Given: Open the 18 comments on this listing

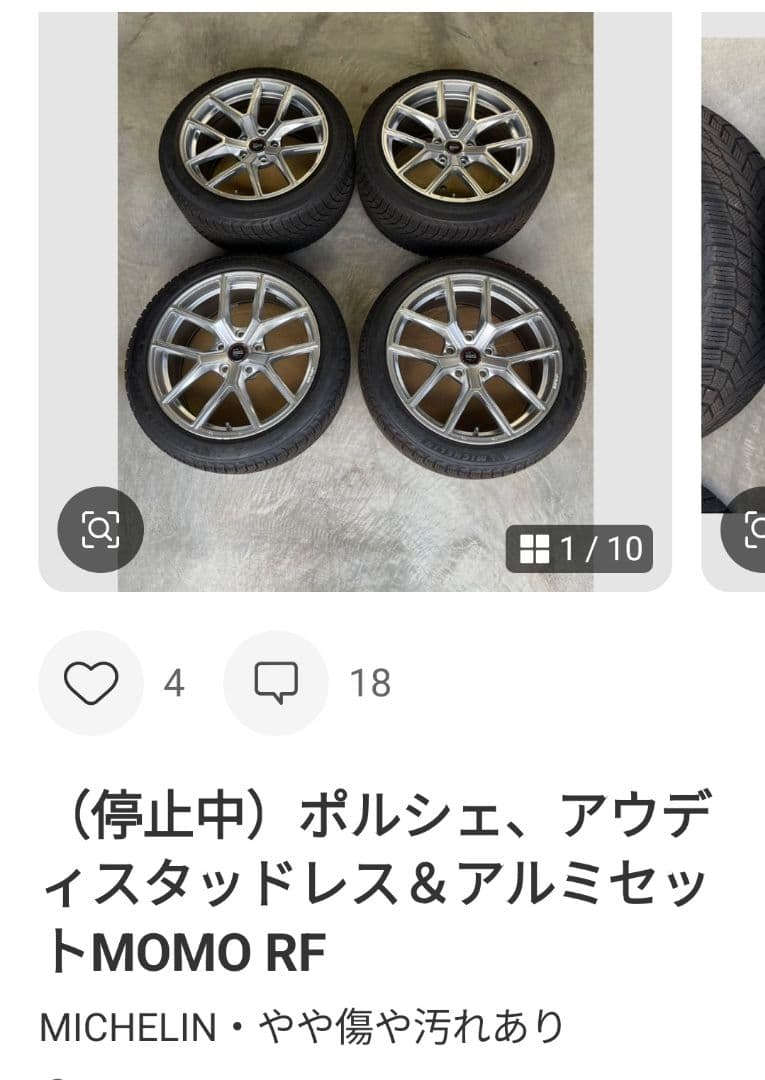Looking at the screenshot, I should (x=370, y=684).
